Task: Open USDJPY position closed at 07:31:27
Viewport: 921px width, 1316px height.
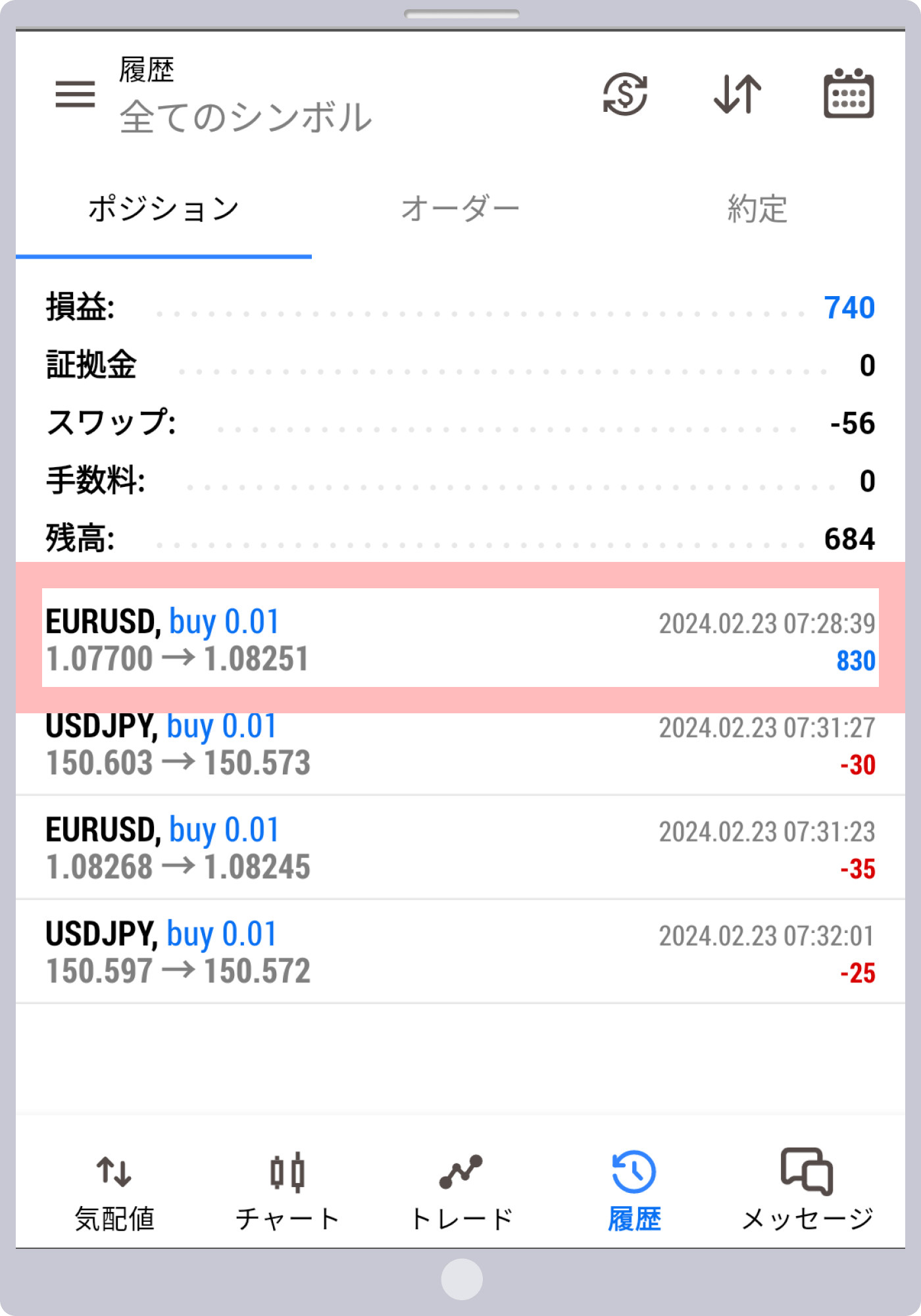Action: click(x=460, y=745)
